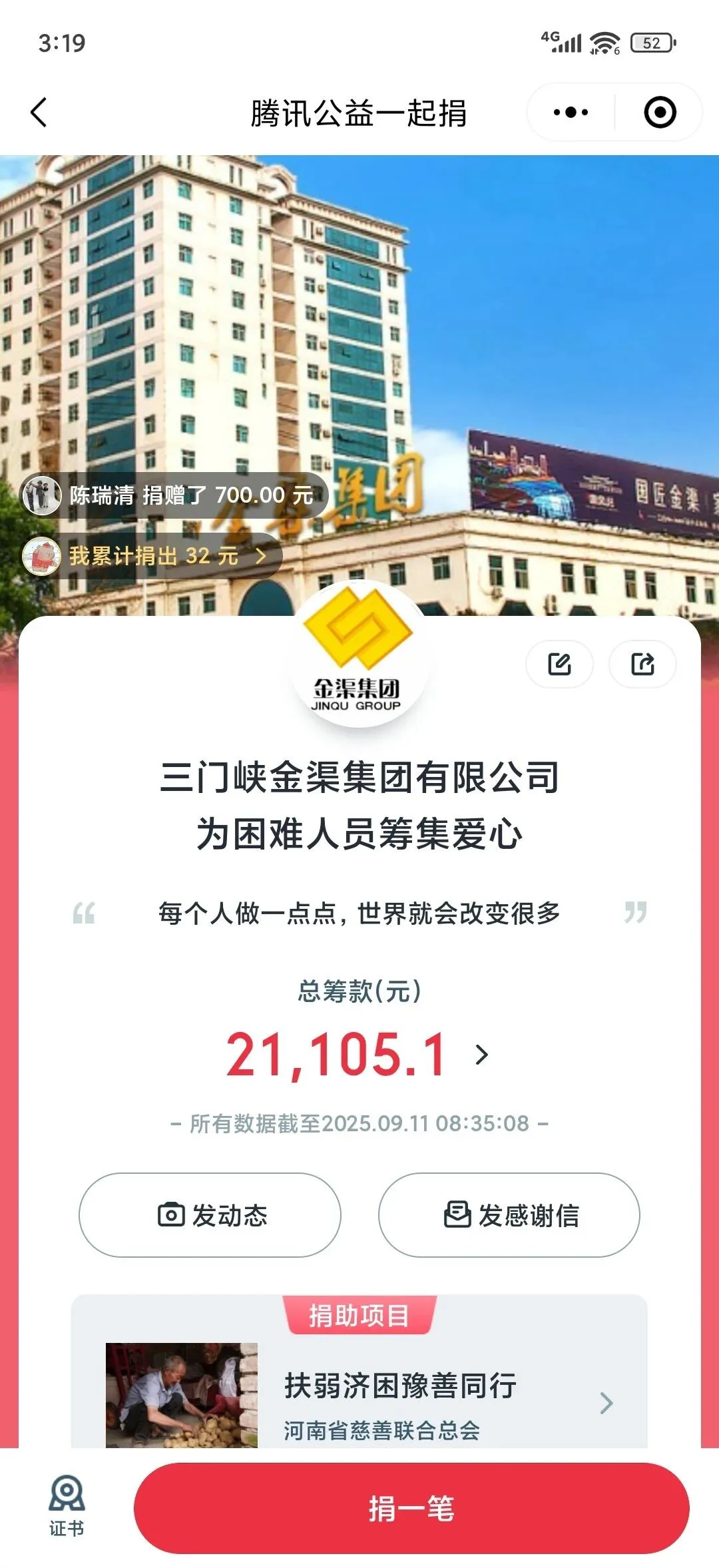
Task: Share this fundraising page
Action: [x=642, y=664]
